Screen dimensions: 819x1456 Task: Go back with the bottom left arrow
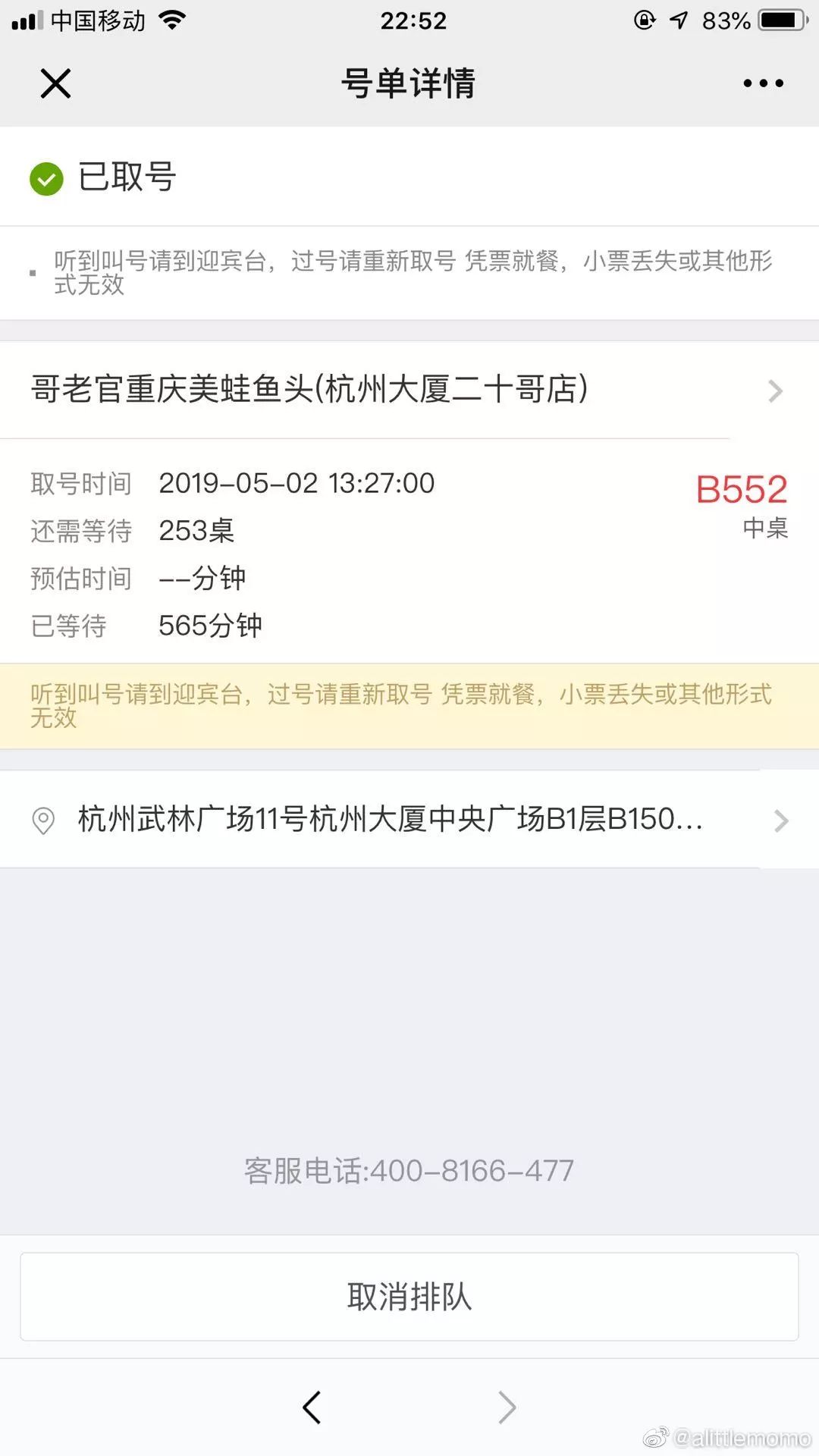tap(312, 1407)
